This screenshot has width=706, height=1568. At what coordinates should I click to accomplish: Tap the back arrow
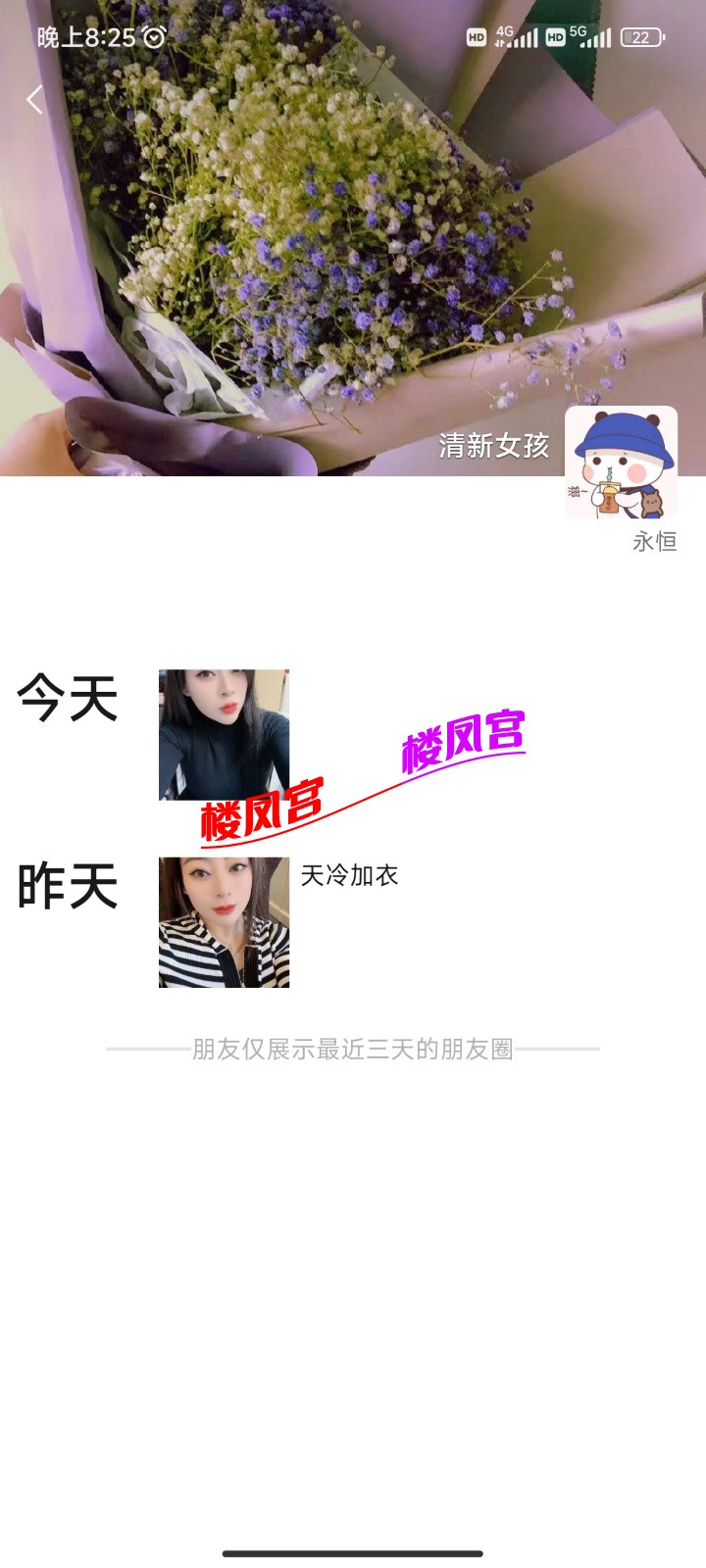pyautogui.click(x=35, y=99)
